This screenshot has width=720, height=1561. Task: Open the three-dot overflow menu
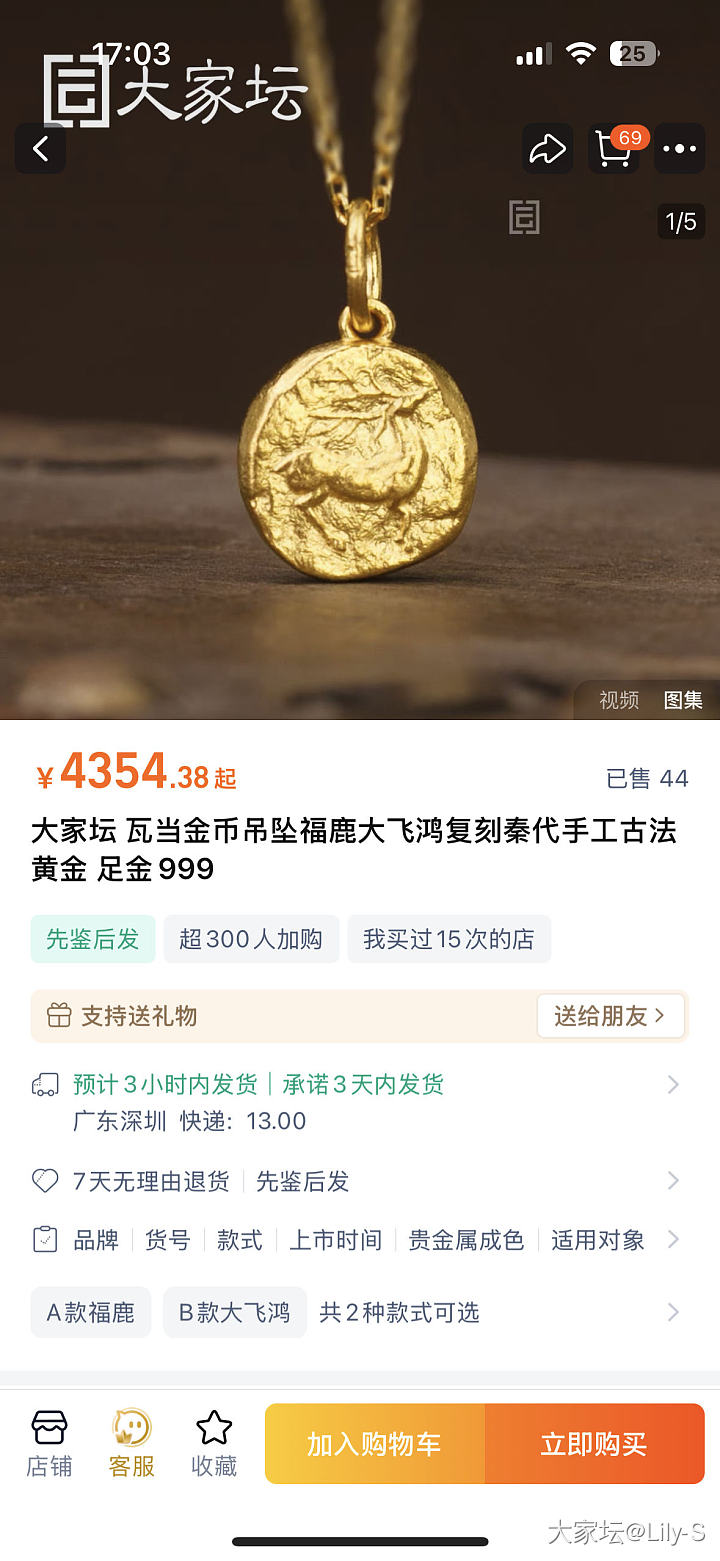679,149
